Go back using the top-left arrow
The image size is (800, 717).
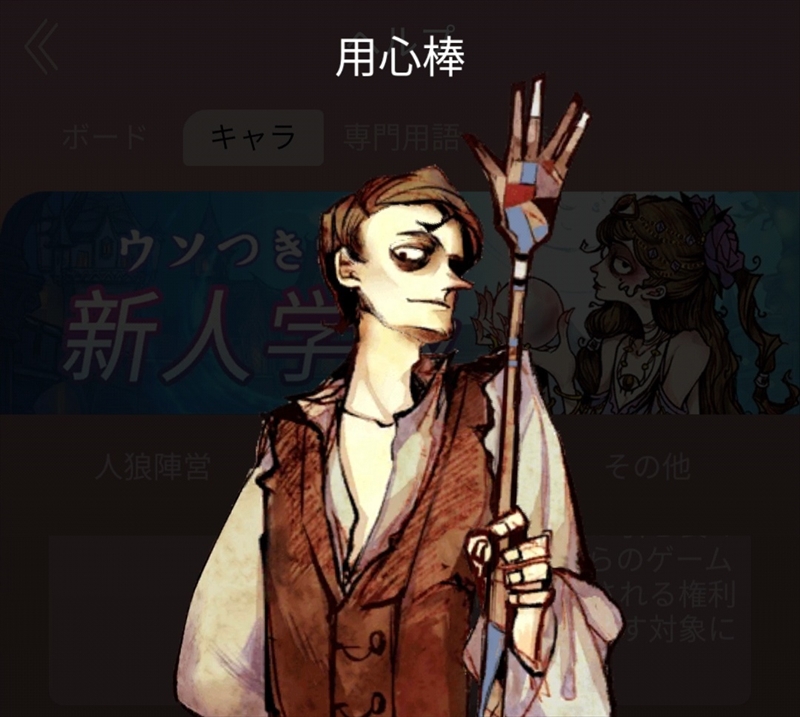pos(41,49)
